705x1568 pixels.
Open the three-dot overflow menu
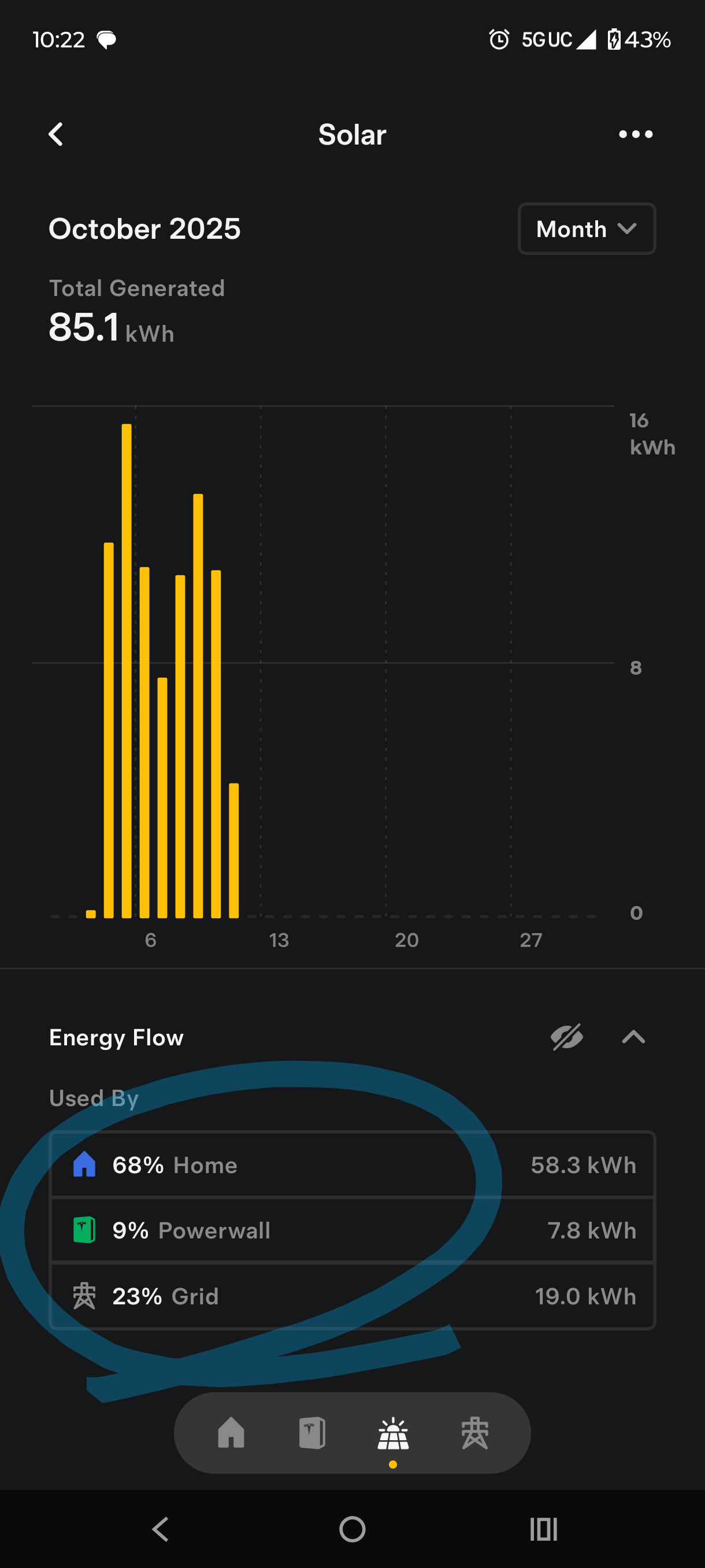click(635, 135)
